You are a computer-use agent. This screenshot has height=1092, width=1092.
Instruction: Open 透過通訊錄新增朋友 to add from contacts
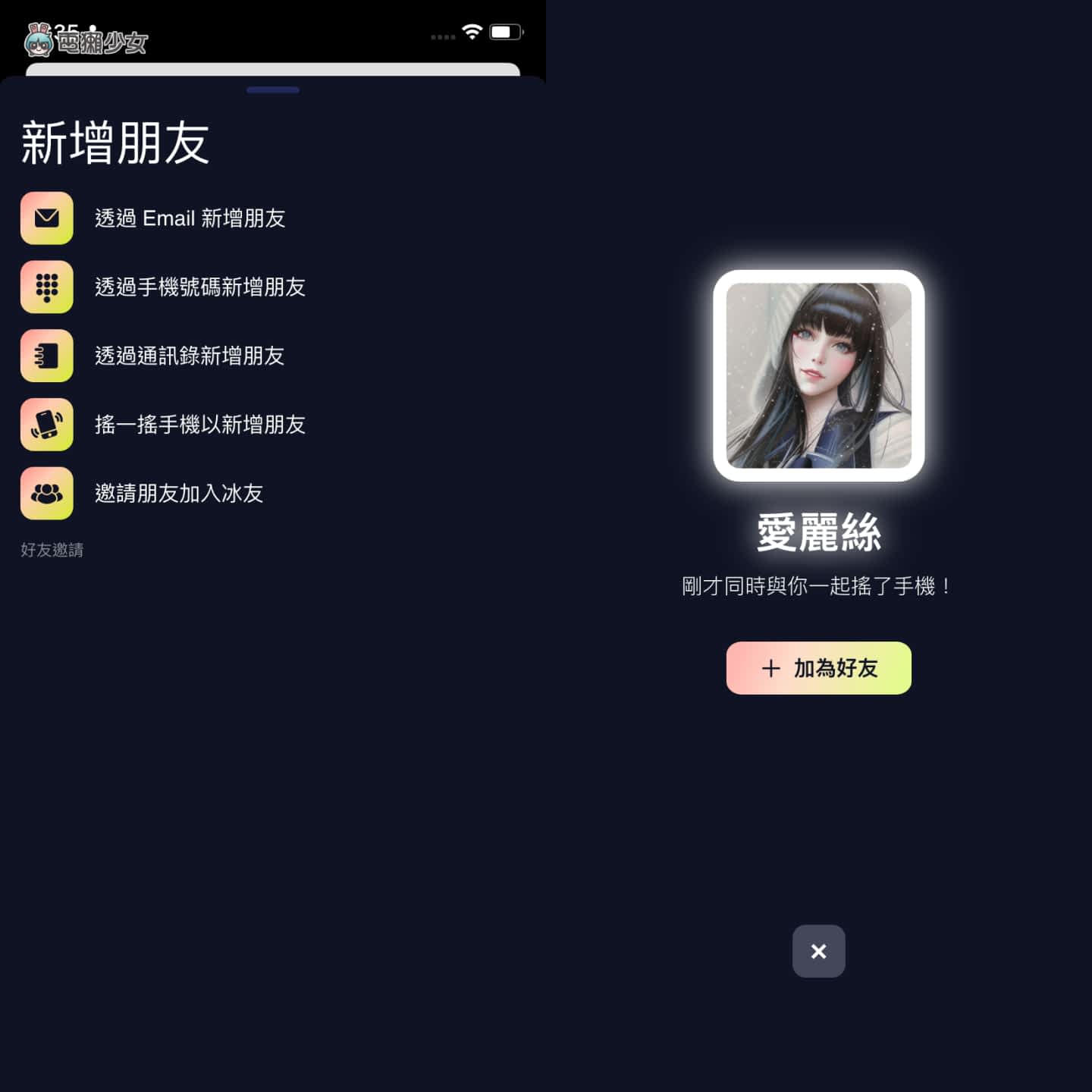click(189, 356)
